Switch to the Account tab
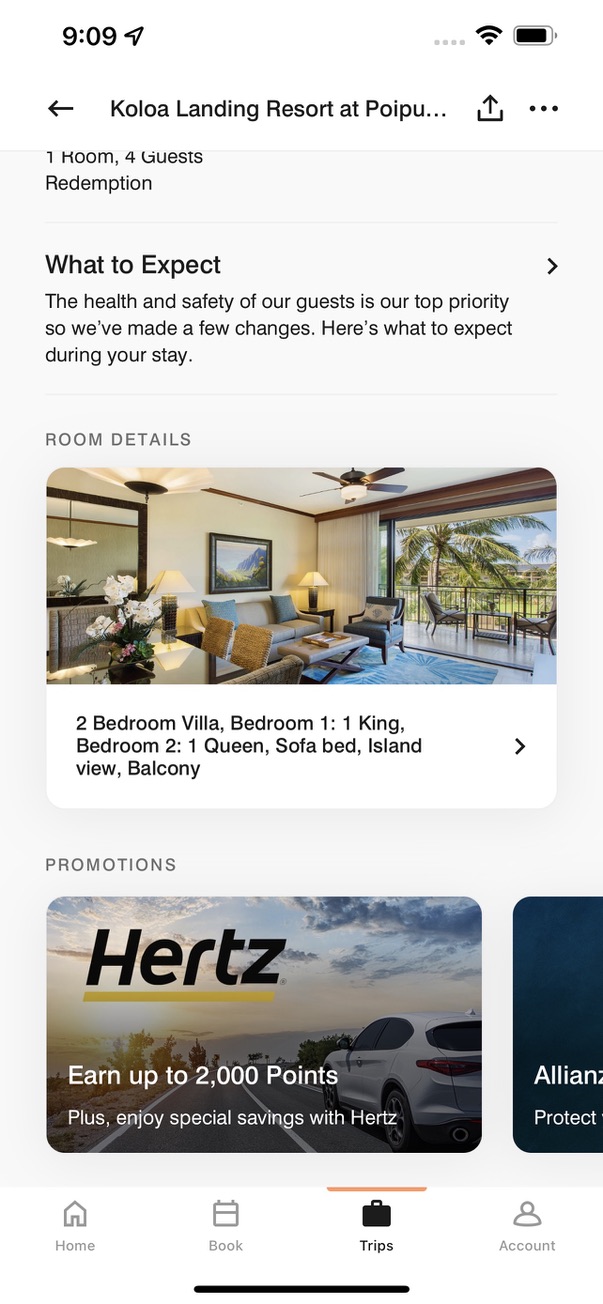Image resolution: width=603 pixels, height=1304 pixels. pos(527,1226)
